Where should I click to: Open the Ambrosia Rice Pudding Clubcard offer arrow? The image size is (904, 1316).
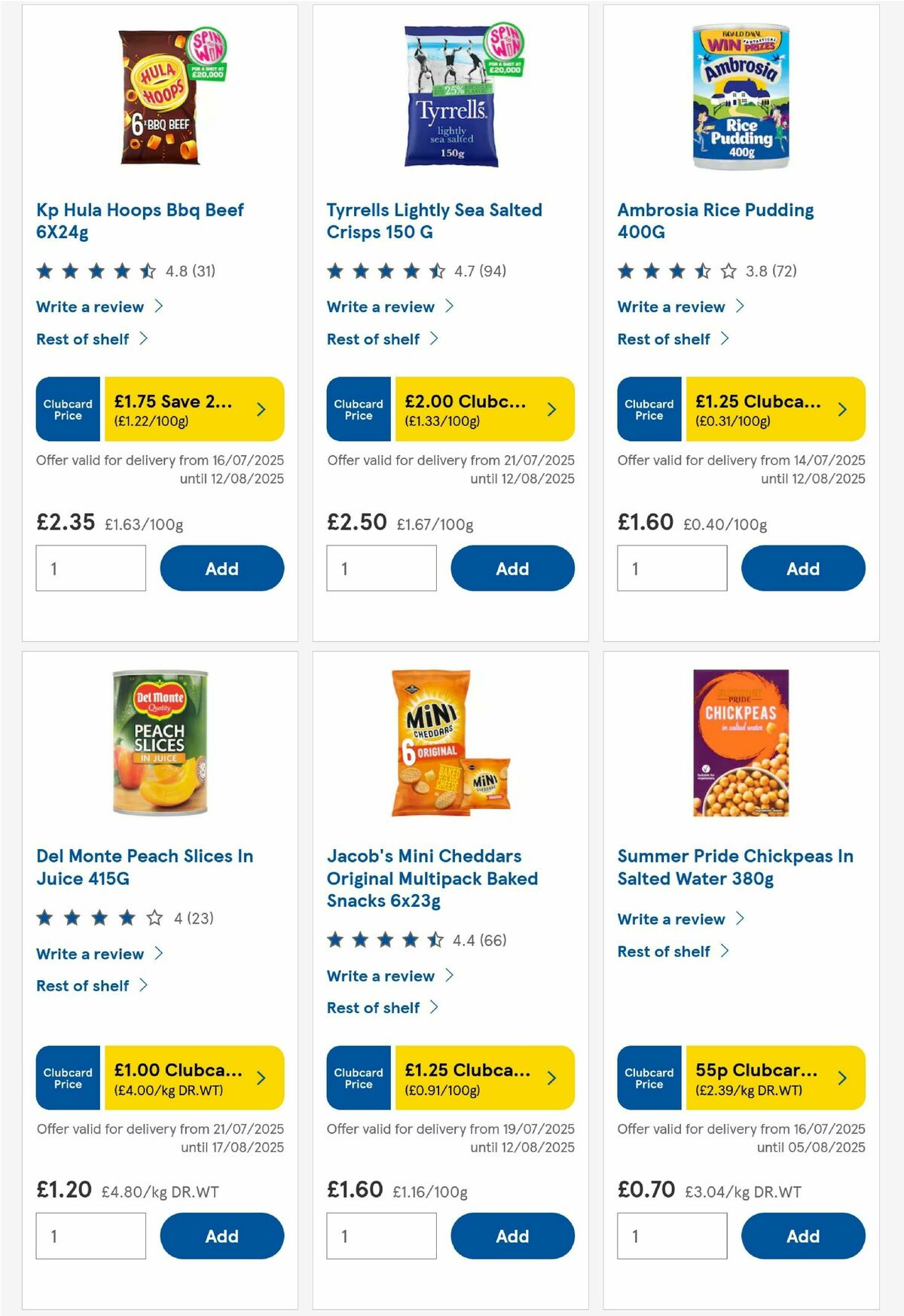click(x=841, y=409)
